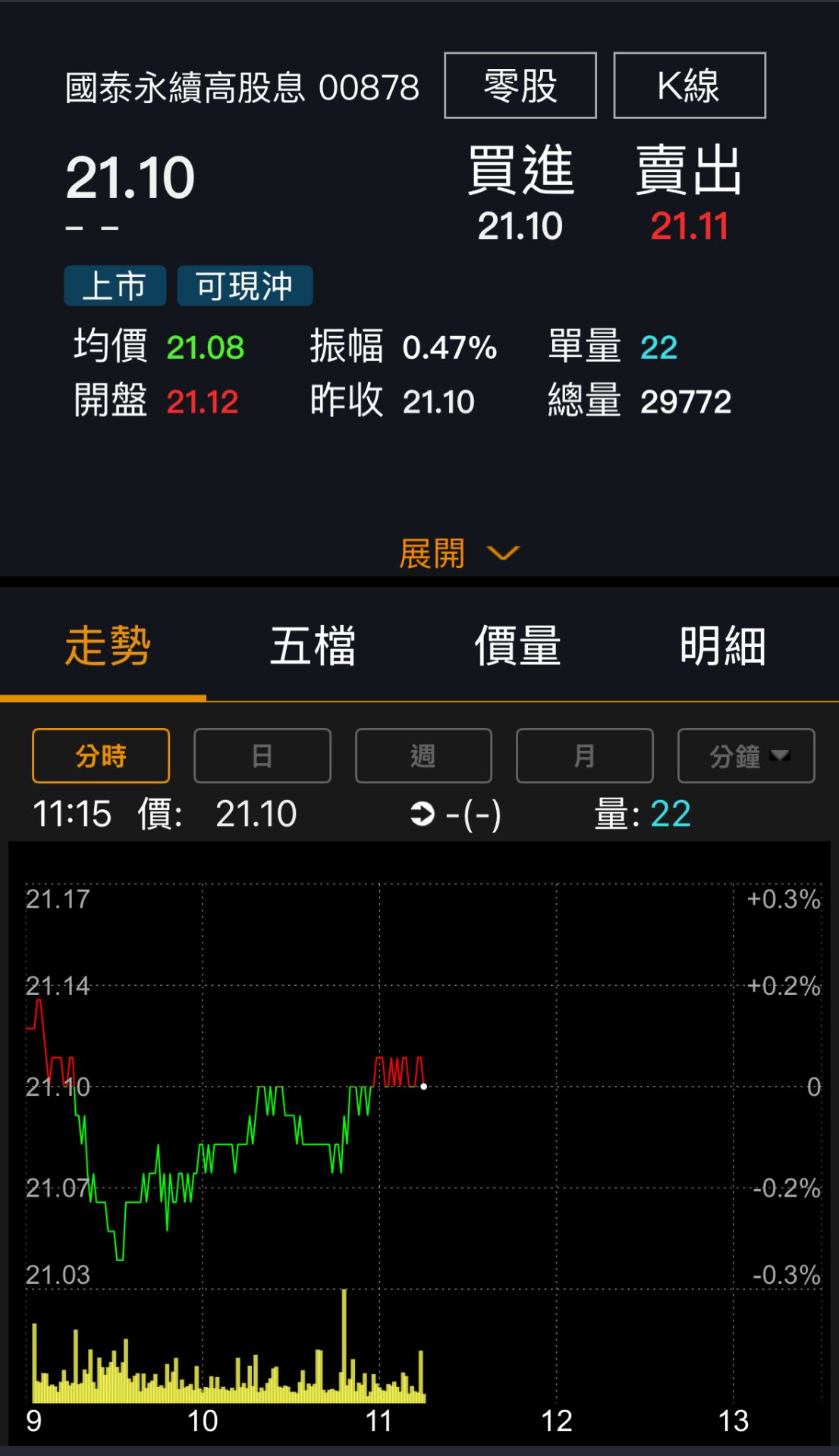839x1456 pixels.
Task: Show the 日 daily chart
Action: [262, 755]
